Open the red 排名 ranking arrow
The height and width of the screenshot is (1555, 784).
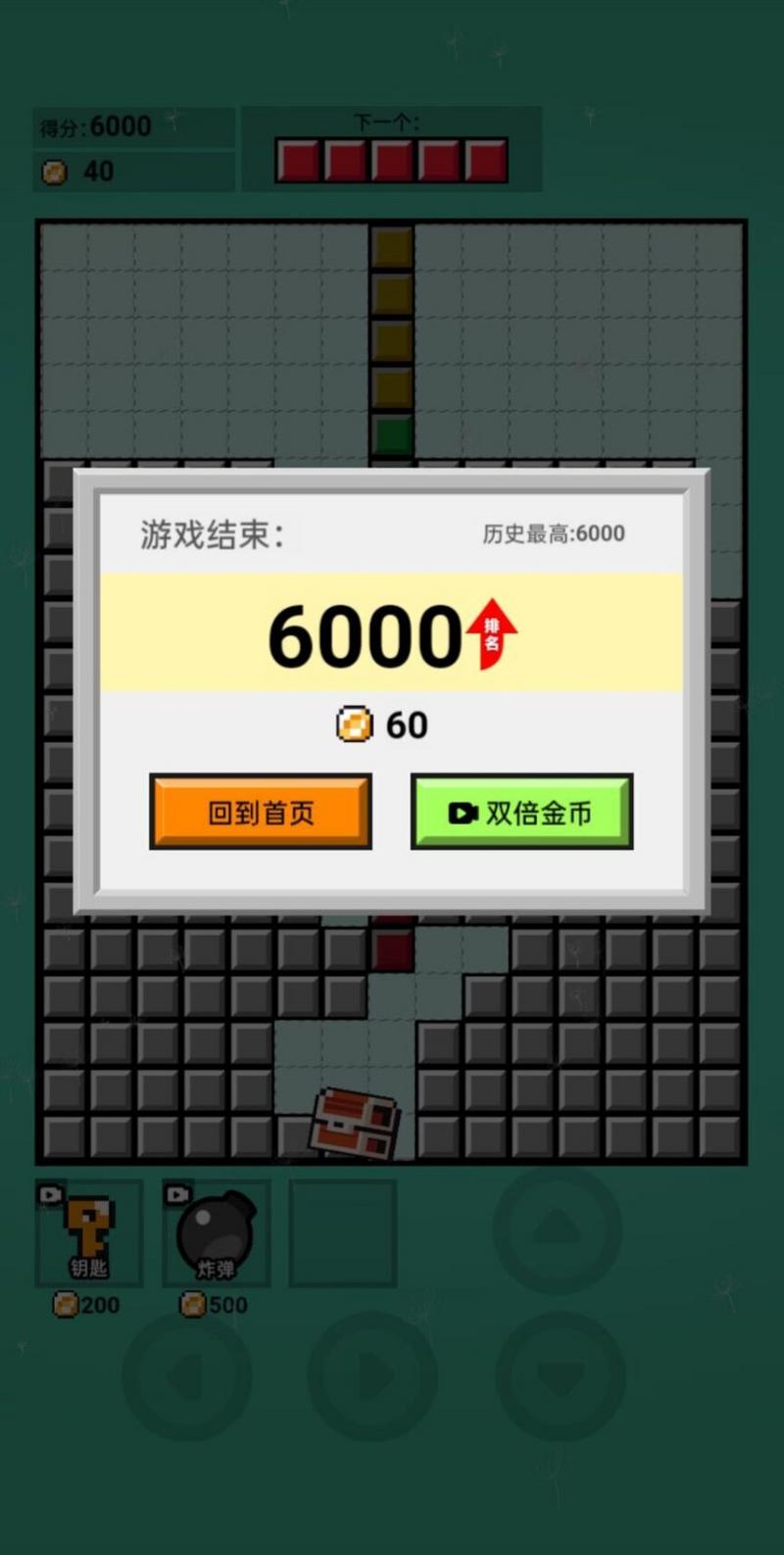pyautogui.click(x=492, y=634)
